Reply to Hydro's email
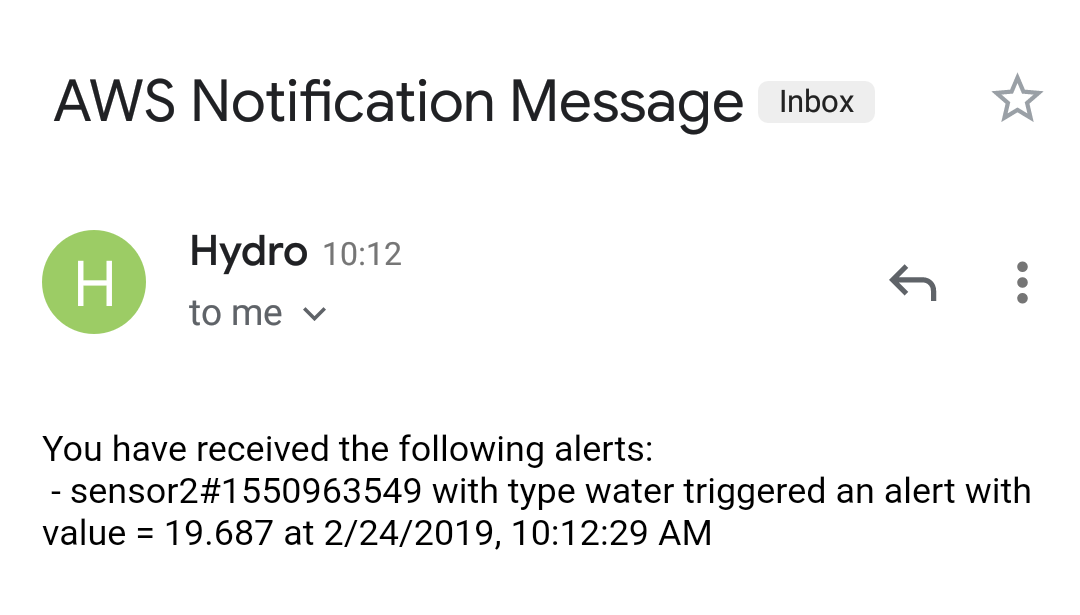This screenshot has height=615, width=1080. pos(912,284)
